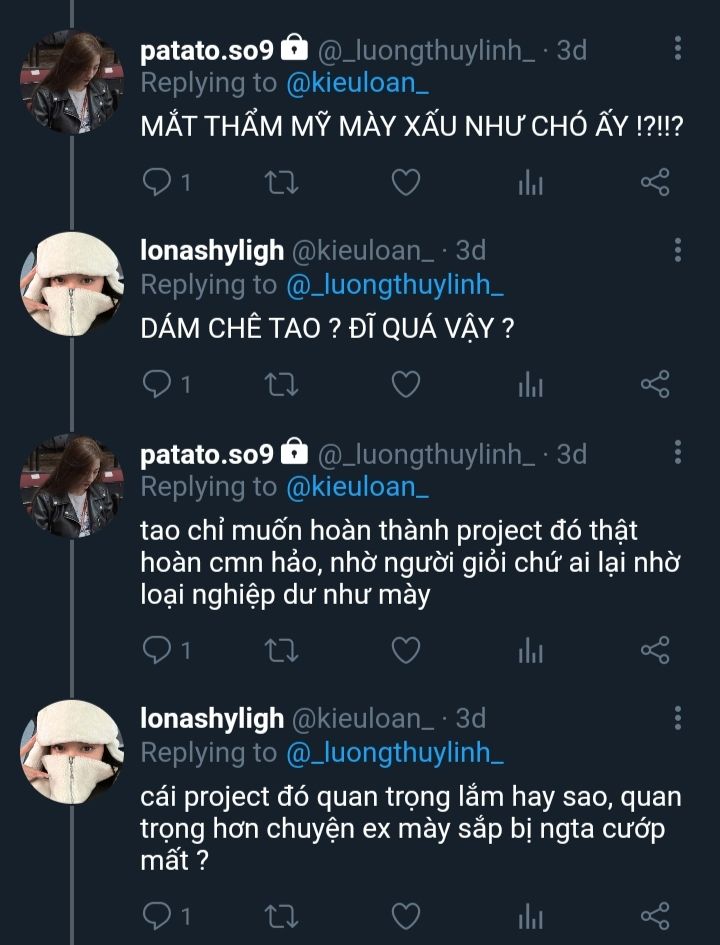Open patato.so9 avatar beside "MẮT THẨM MỸ" tweet
The image size is (720, 945).
pos(72,83)
